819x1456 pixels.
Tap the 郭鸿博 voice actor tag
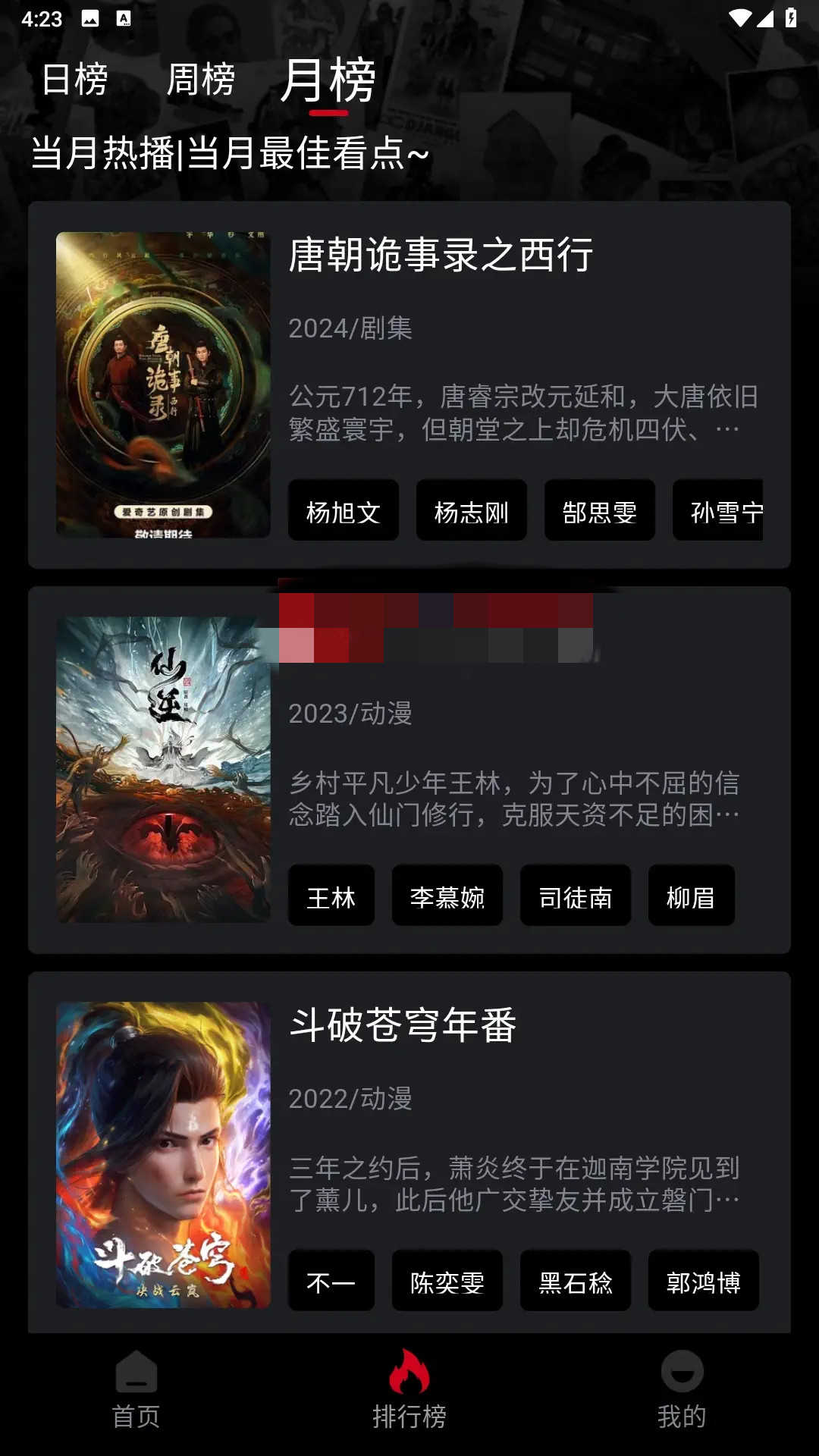pyautogui.click(x=703, y=1280)
